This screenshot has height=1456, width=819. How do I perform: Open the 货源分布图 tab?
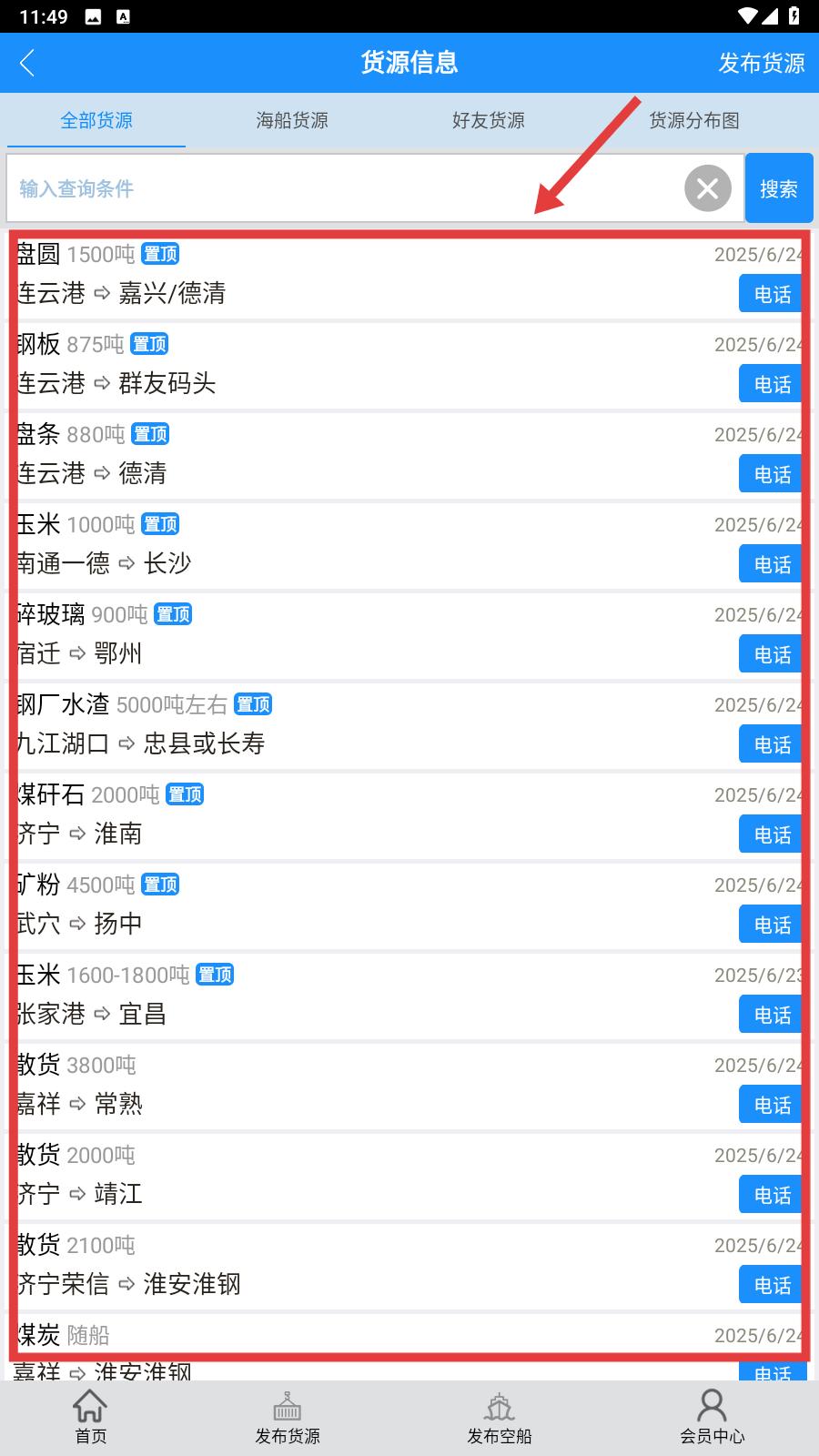pos(694,120)
